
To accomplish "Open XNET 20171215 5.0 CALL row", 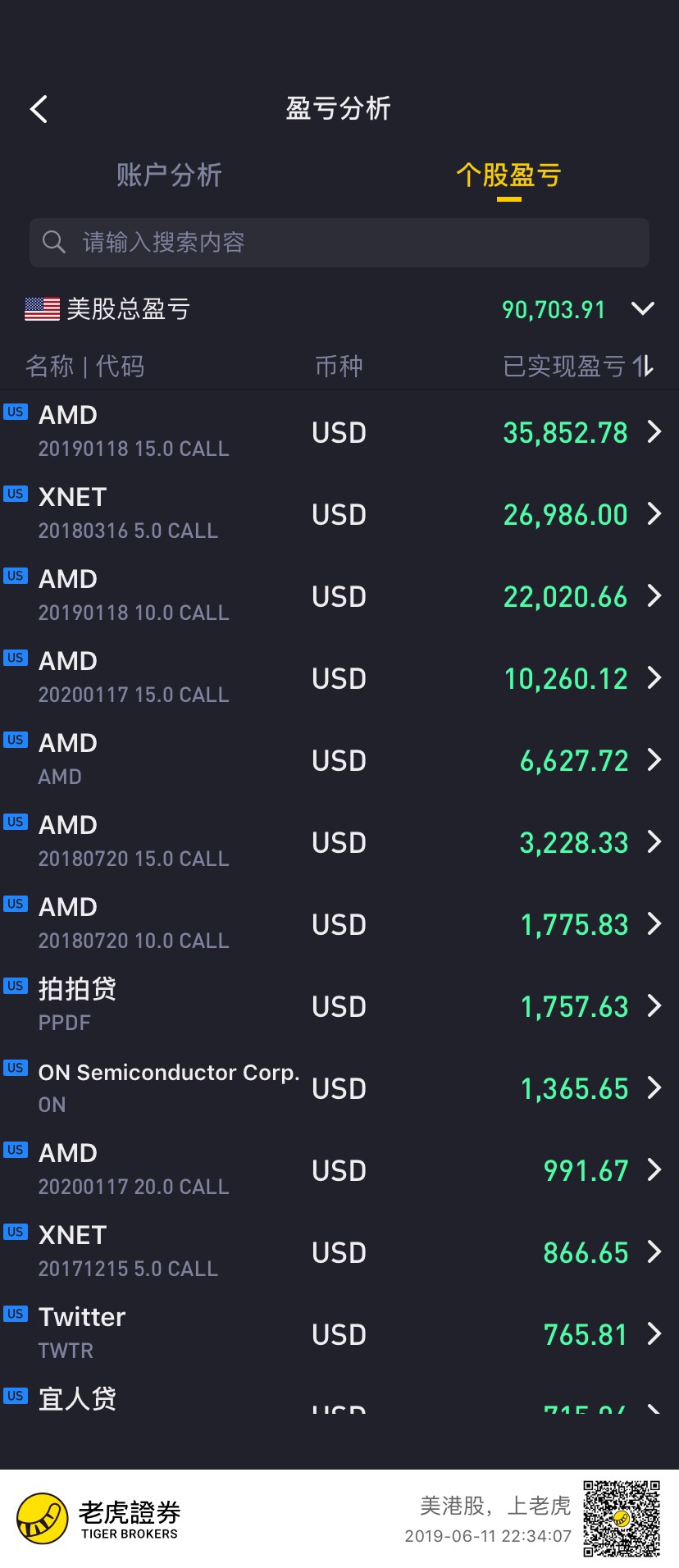I will pyautogui.click(x=339, y=1251).
